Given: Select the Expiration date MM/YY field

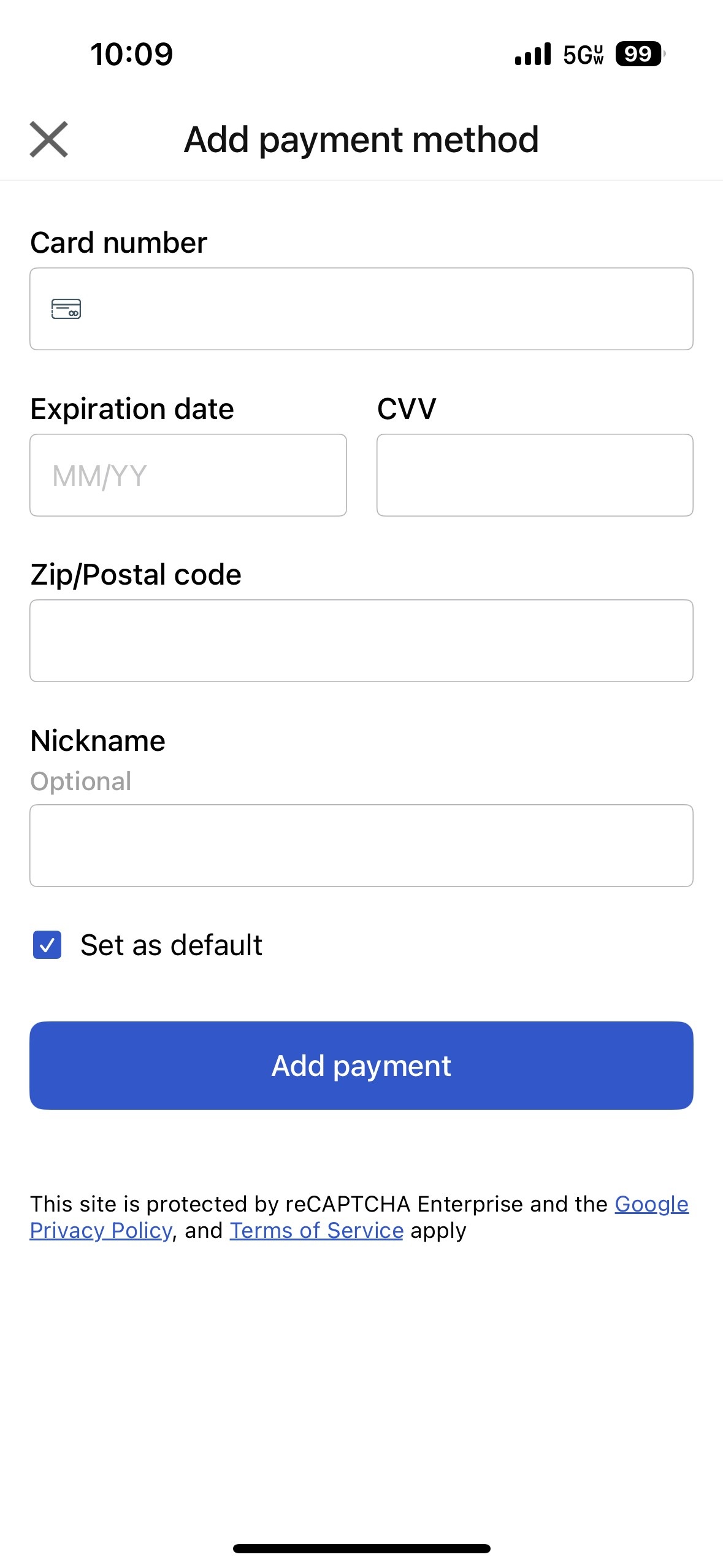Looking at the screenshot, I should point(188,475).
